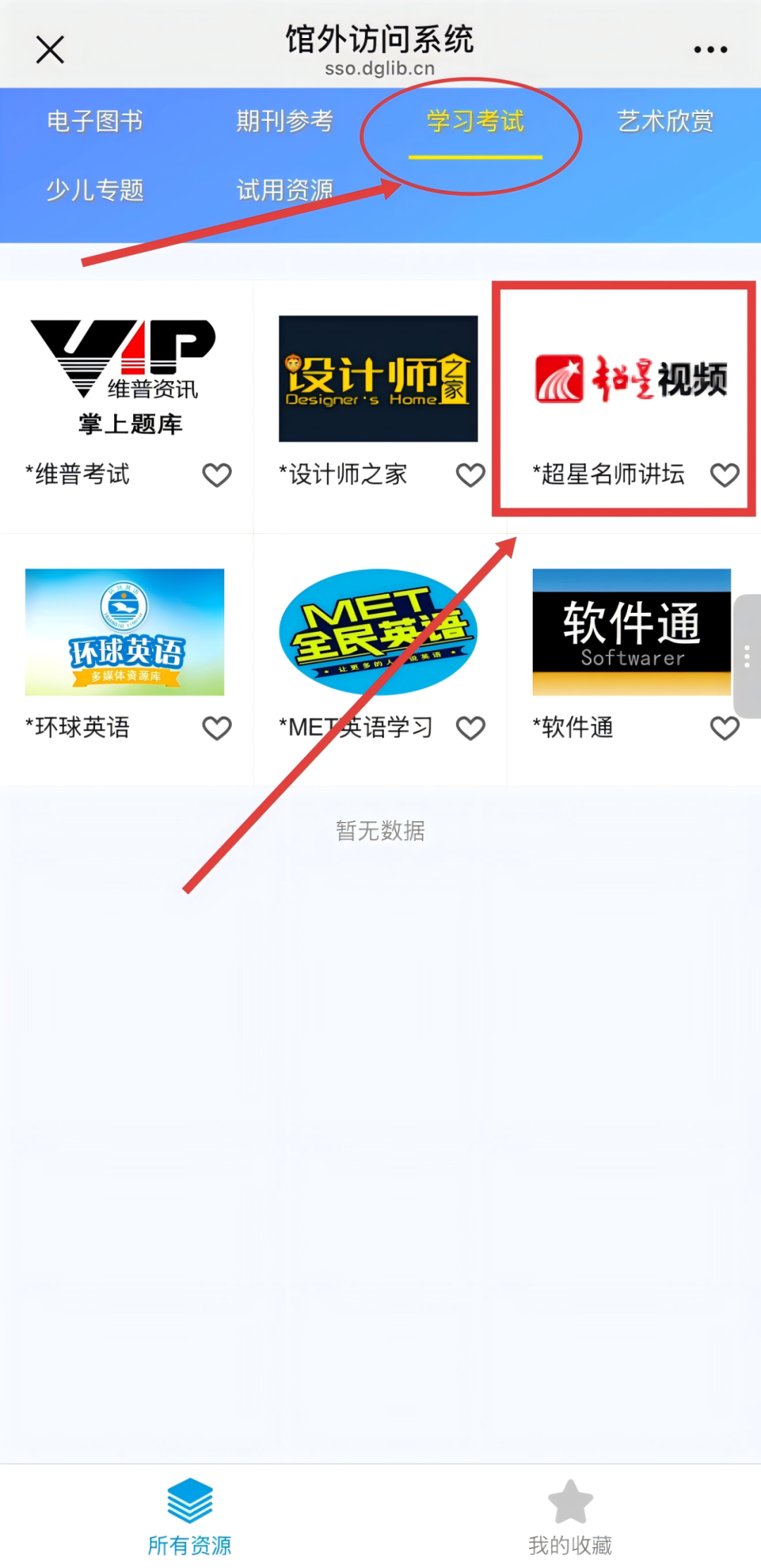Select the 学习考试 tab
The image size is (761, 1568).
point(475,121)
